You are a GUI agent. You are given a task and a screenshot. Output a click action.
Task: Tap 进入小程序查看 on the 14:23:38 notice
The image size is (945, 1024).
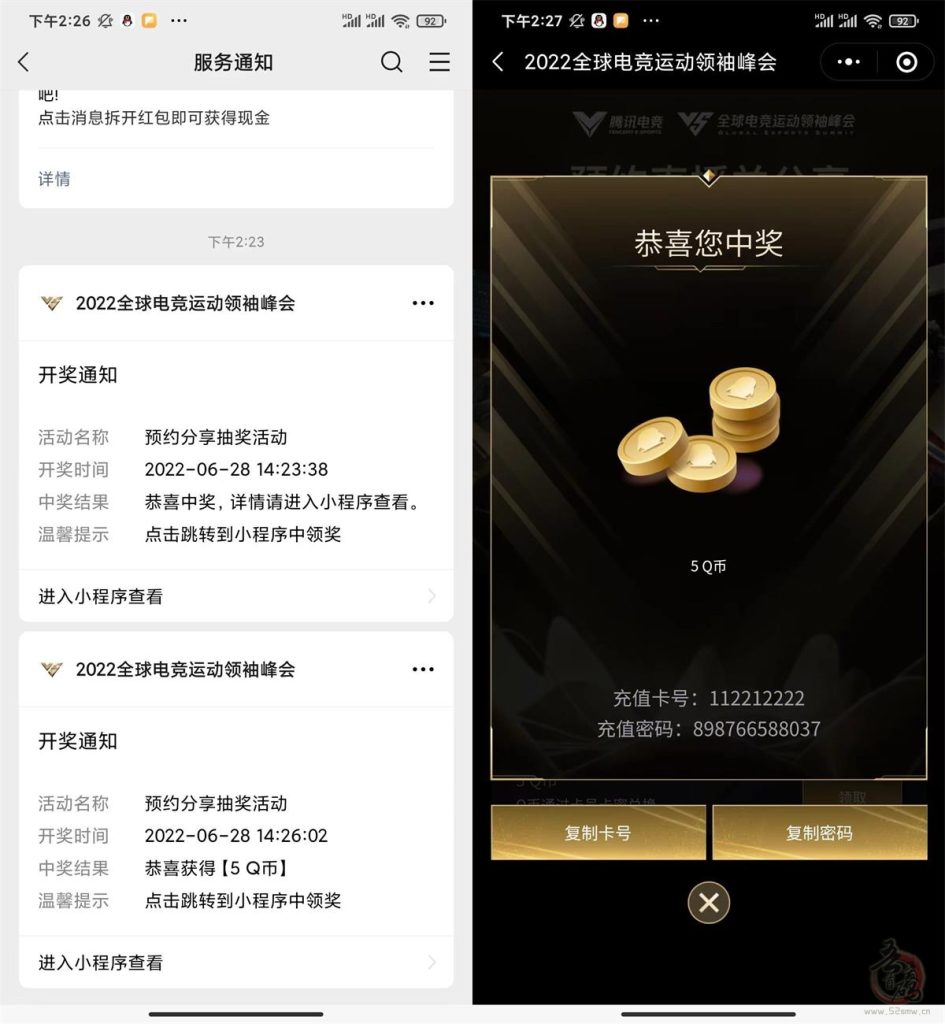coord(236,596)
